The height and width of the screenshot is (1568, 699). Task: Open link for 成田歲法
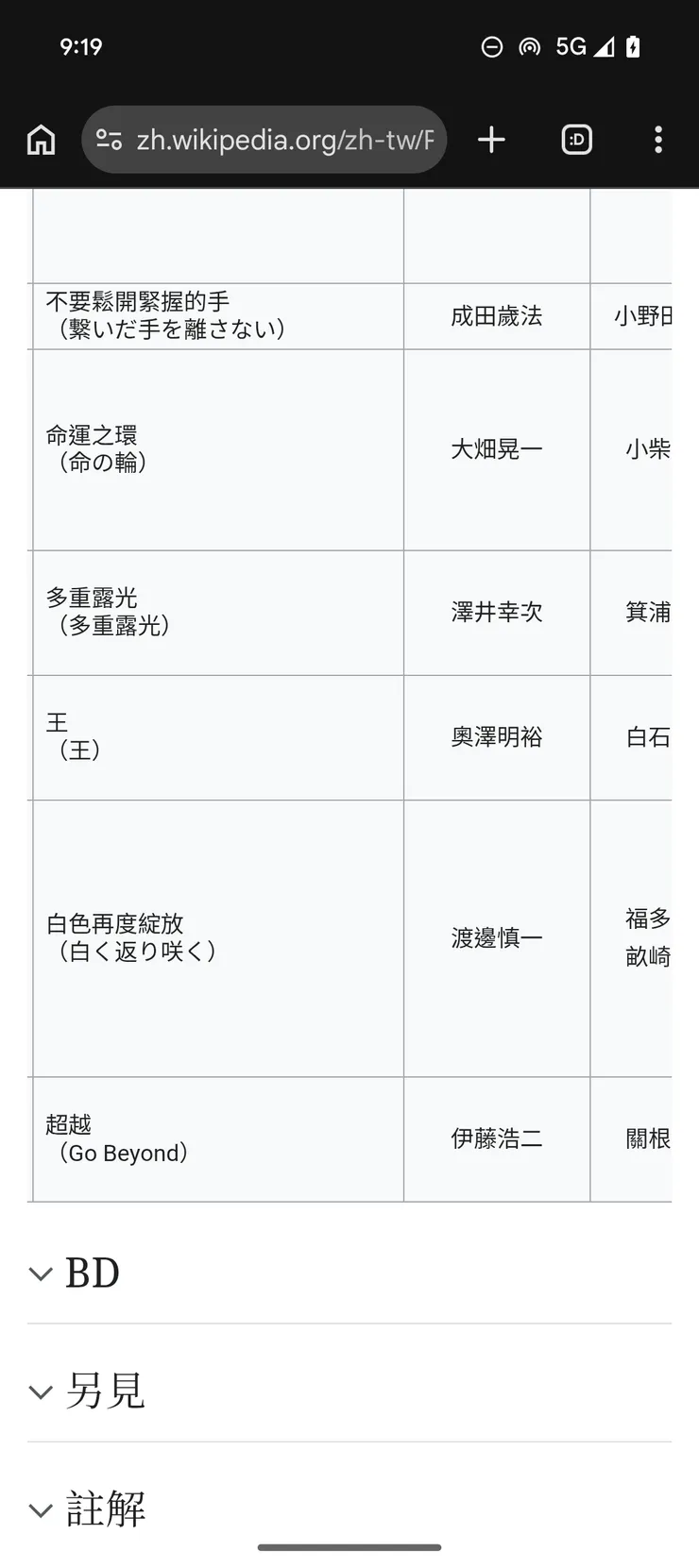point(496,316)
